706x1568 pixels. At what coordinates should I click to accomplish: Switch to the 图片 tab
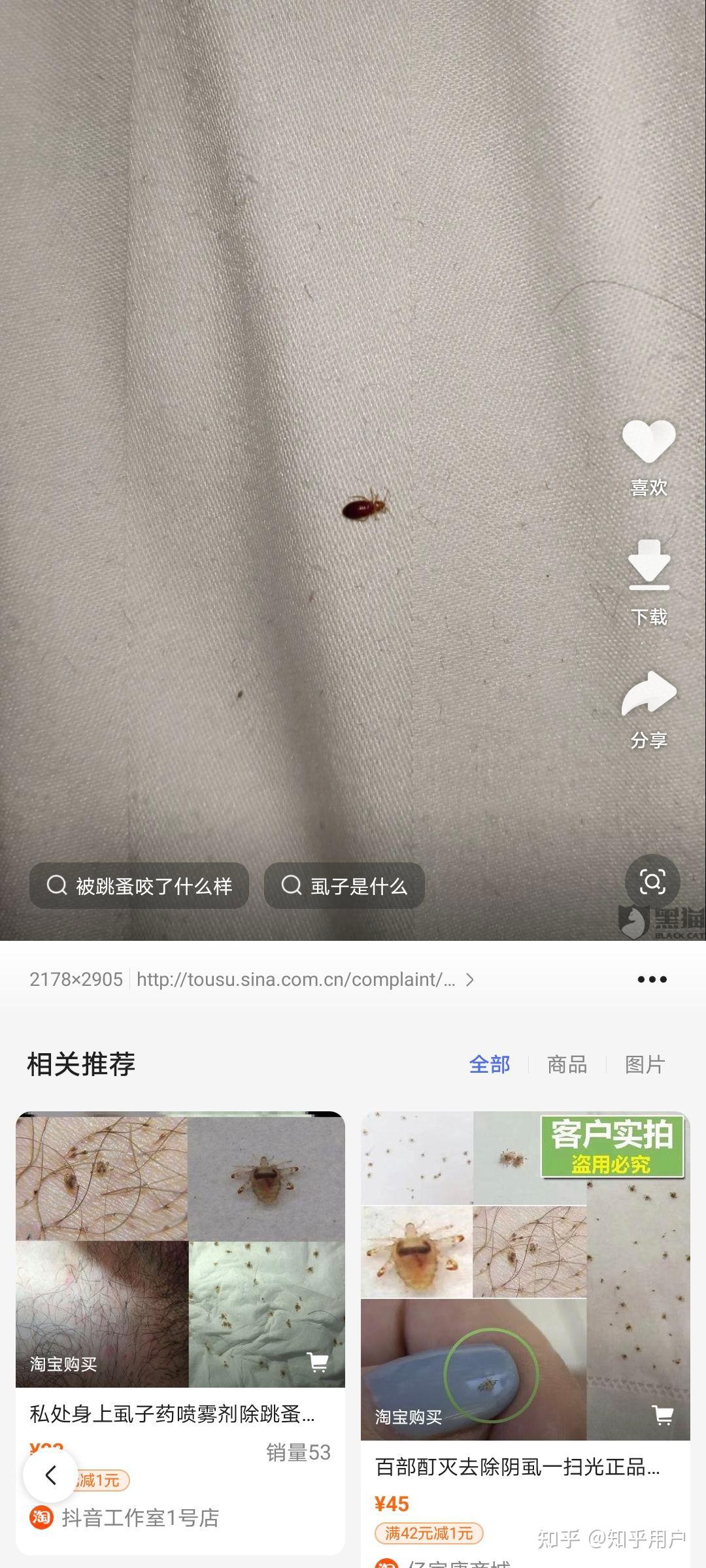pyautogui.click(x=645, y=1064)
